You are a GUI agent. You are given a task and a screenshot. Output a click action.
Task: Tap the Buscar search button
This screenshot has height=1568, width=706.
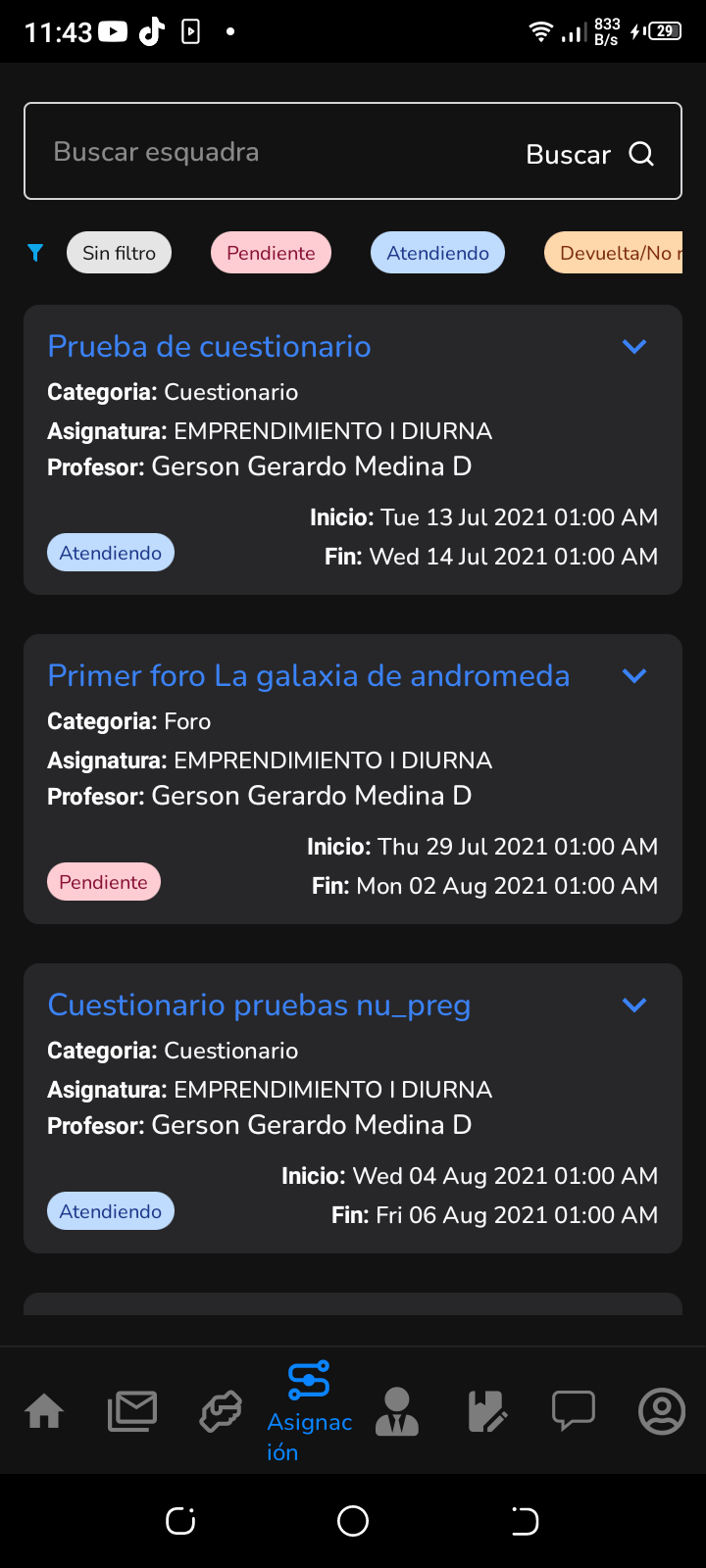click(589, 154)
